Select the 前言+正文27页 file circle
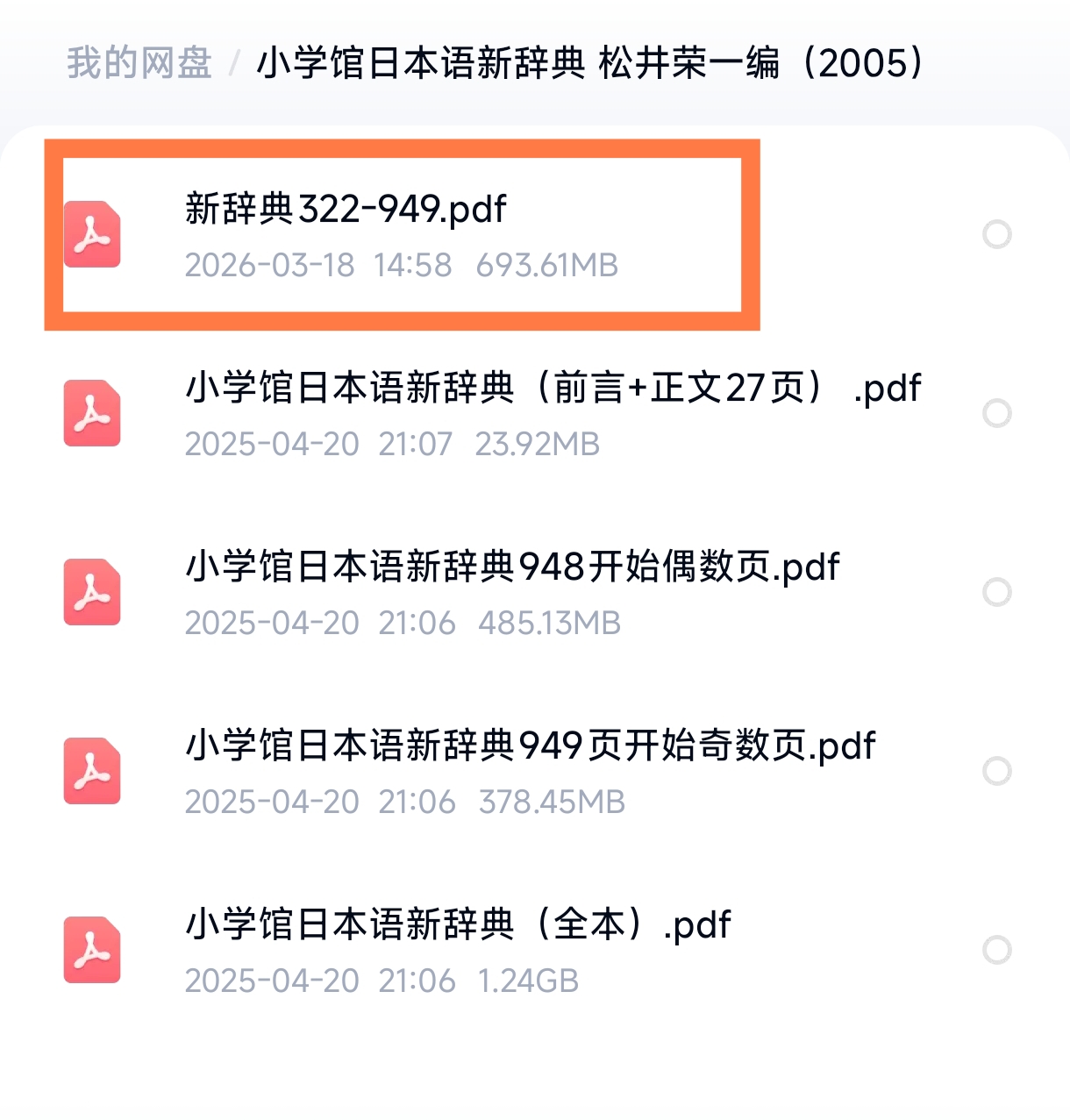Viewport: 1070px width, 1120px height. tap(996, 413)
